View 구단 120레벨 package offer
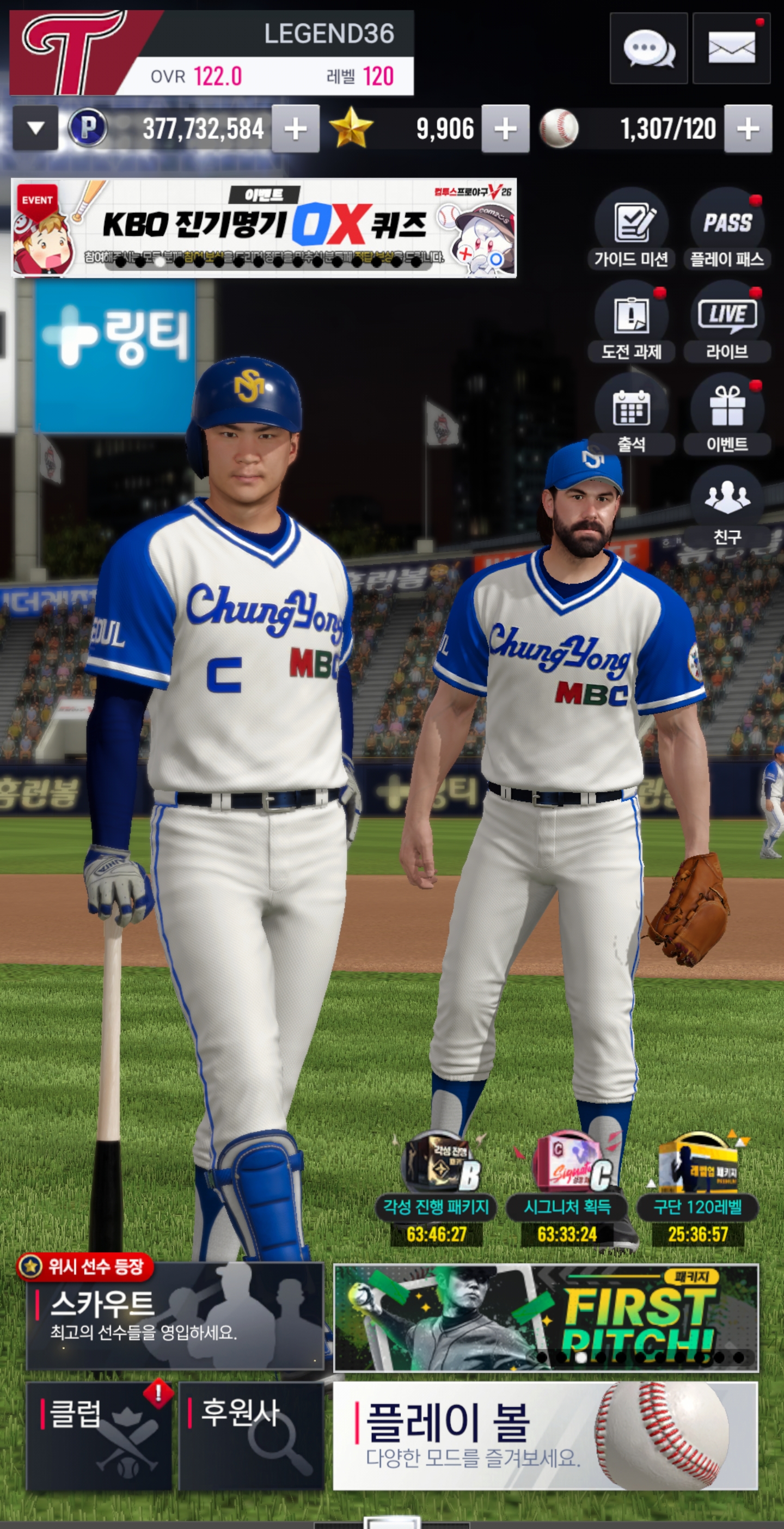784x1529 pixels. coord(698,1188)
